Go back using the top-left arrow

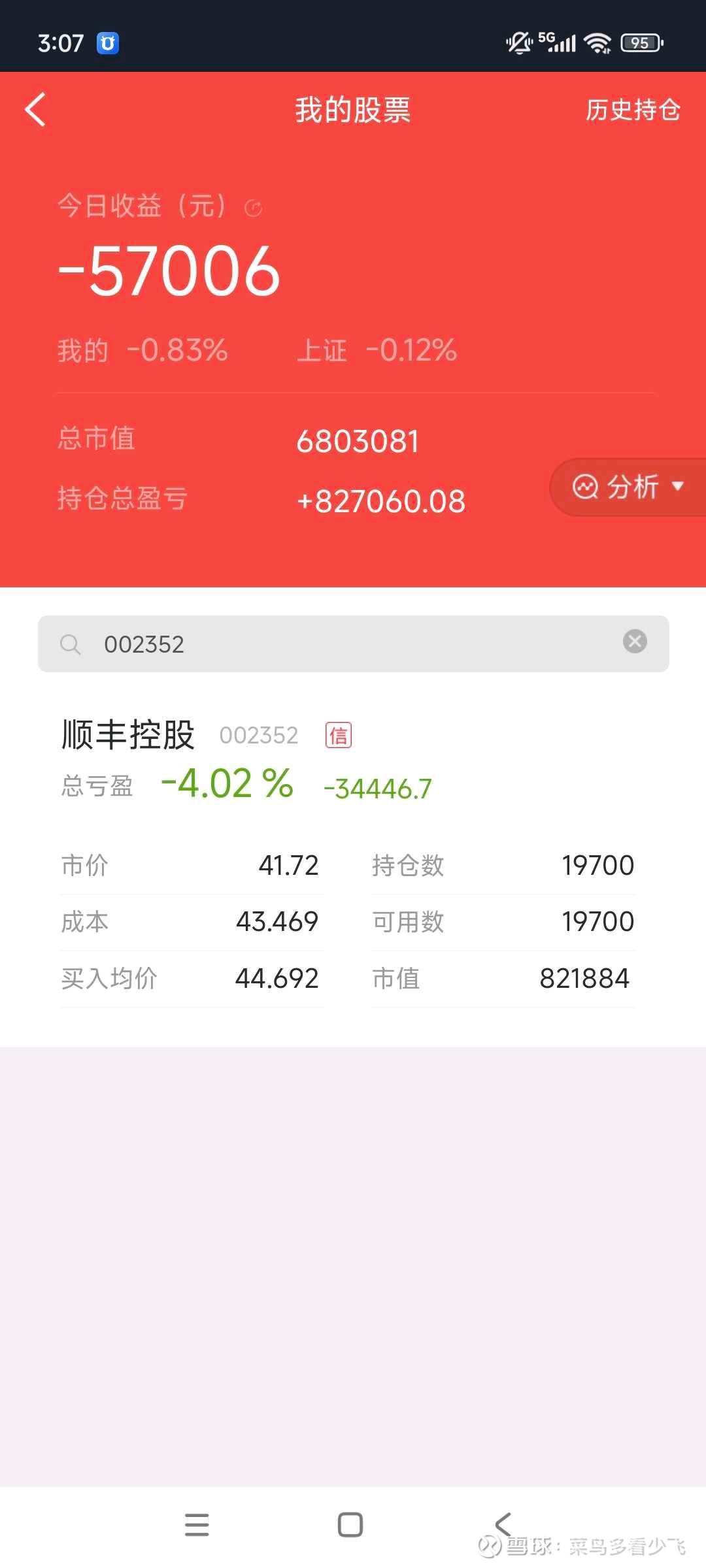[36, 109]
